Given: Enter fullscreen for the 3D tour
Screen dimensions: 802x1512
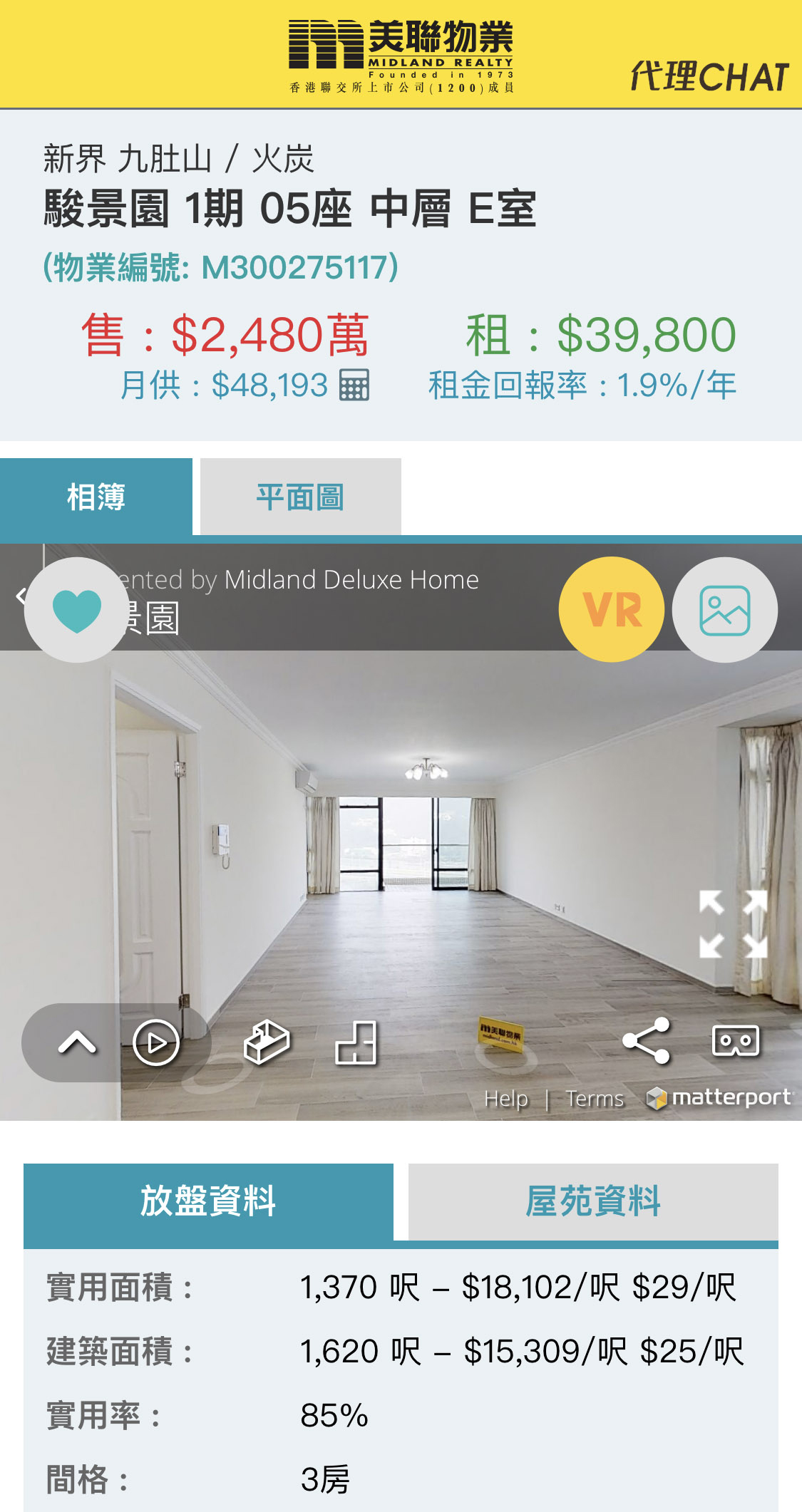Looking at the screenshot, I should coord(733,923).
